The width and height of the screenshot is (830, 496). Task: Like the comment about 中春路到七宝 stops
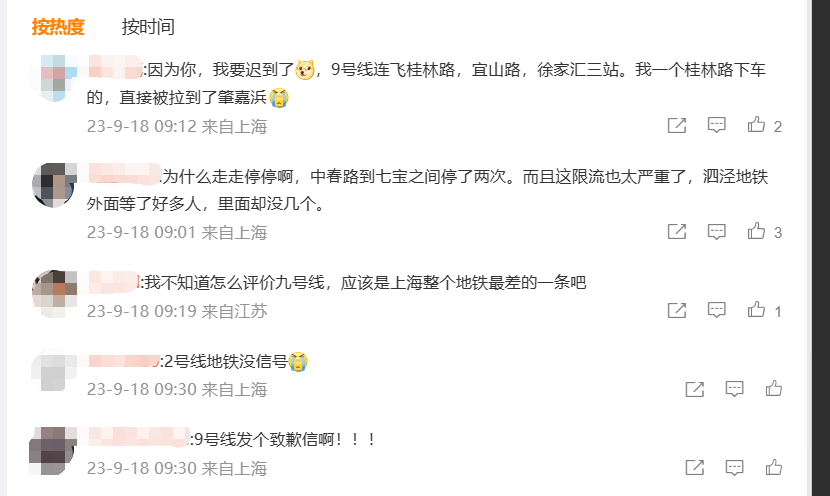pyautogui.click(x=757, y=232)
